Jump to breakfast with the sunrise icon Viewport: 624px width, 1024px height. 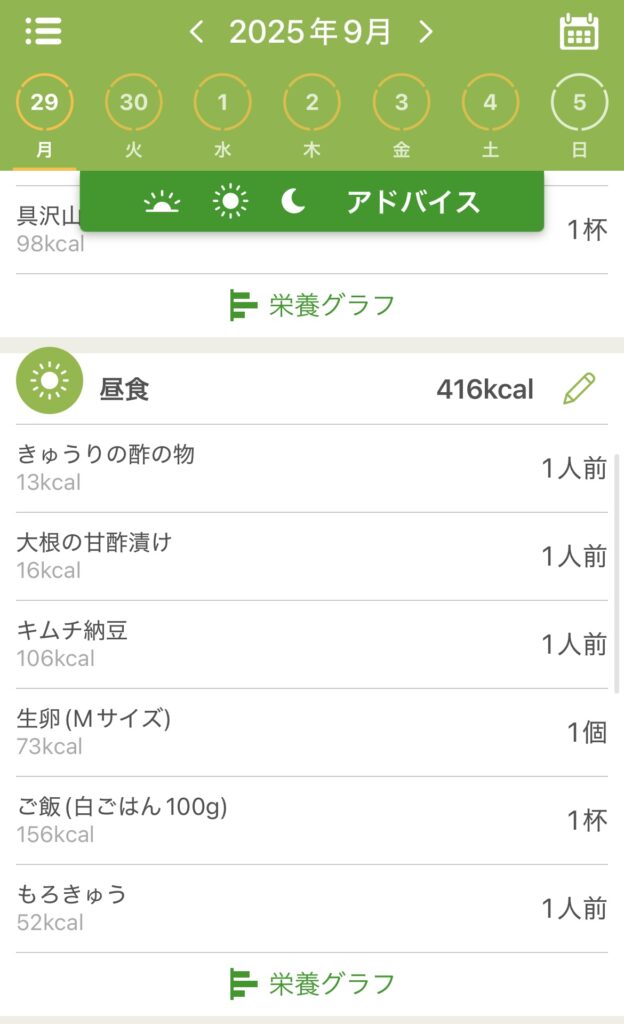coord(162,202)
